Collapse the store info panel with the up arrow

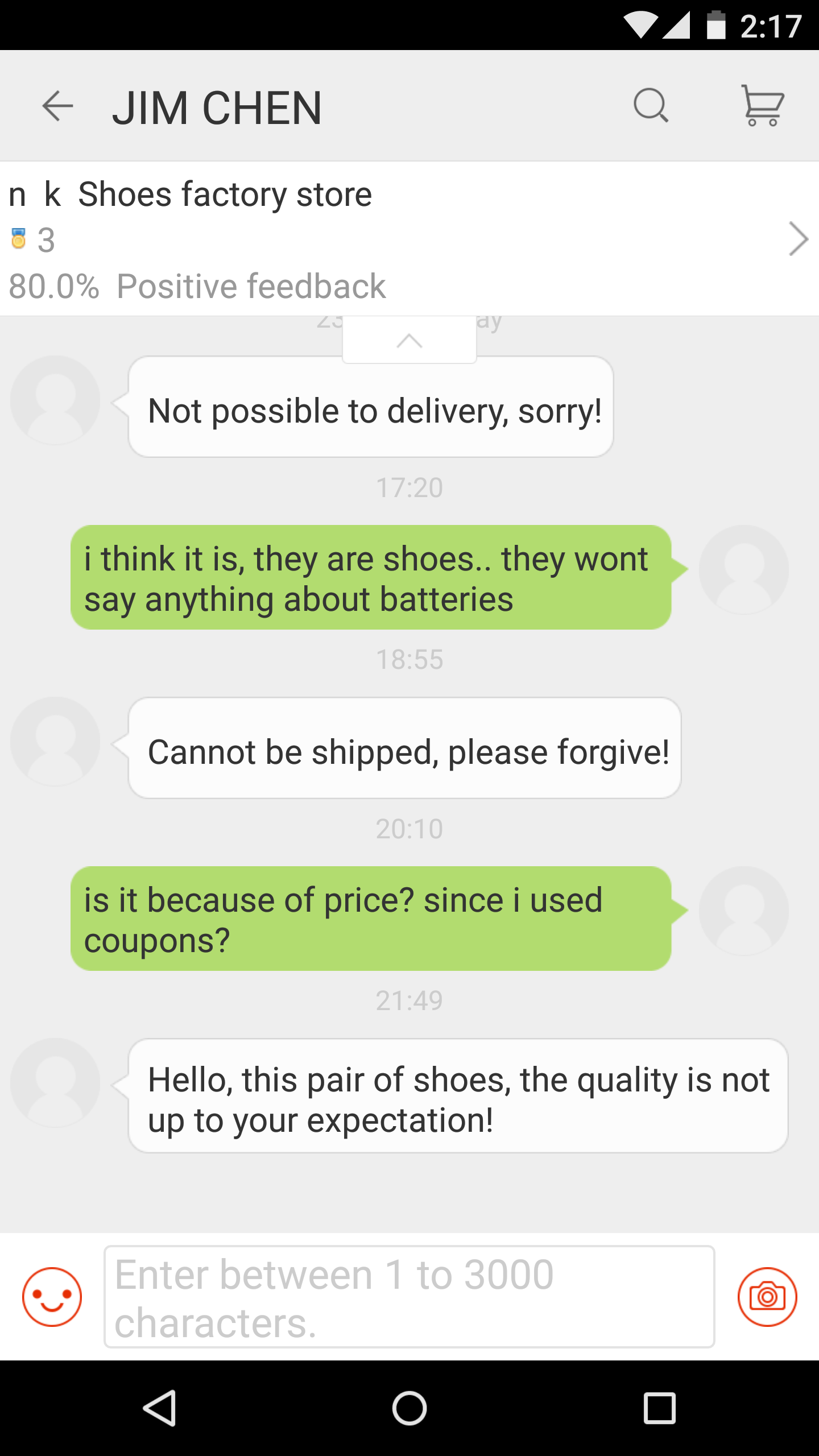click(x=409, y=340)
